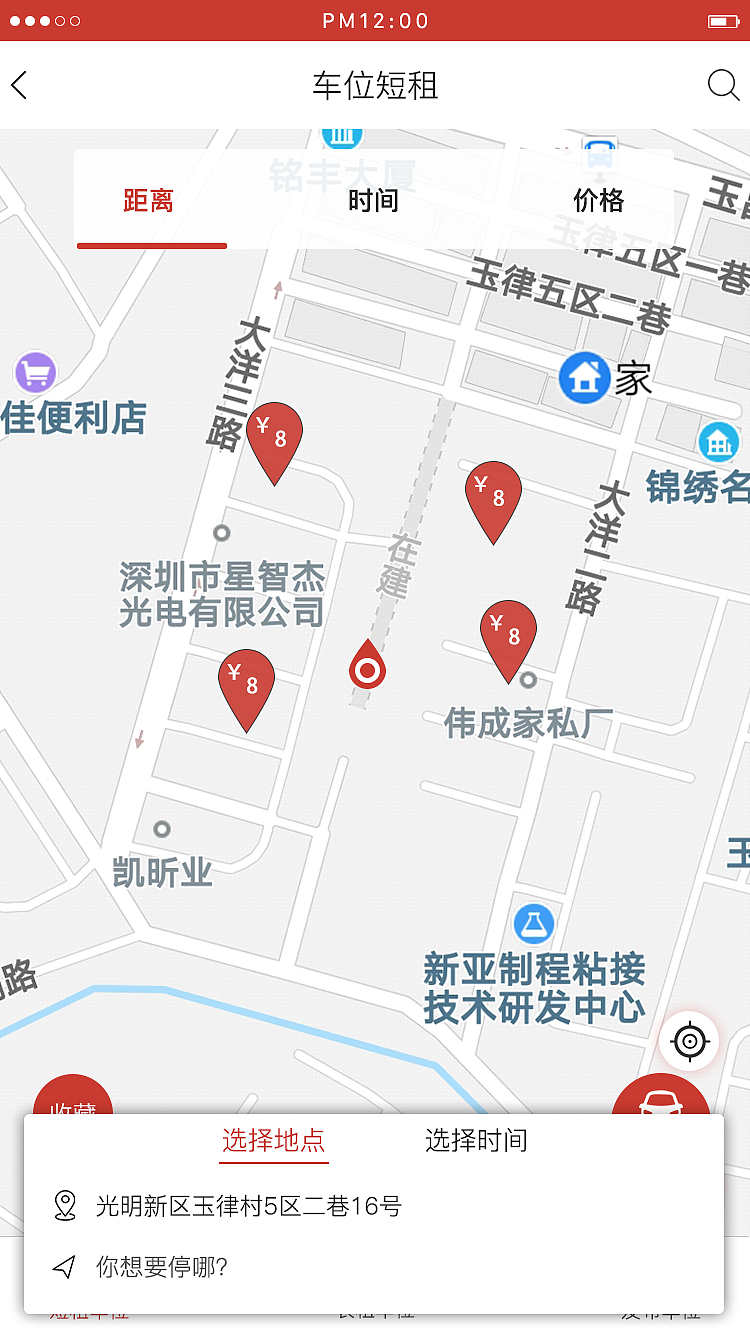Tap the location pin icon before the address
Screen dimensions: 750x1334
click(x=64, y=1207)
